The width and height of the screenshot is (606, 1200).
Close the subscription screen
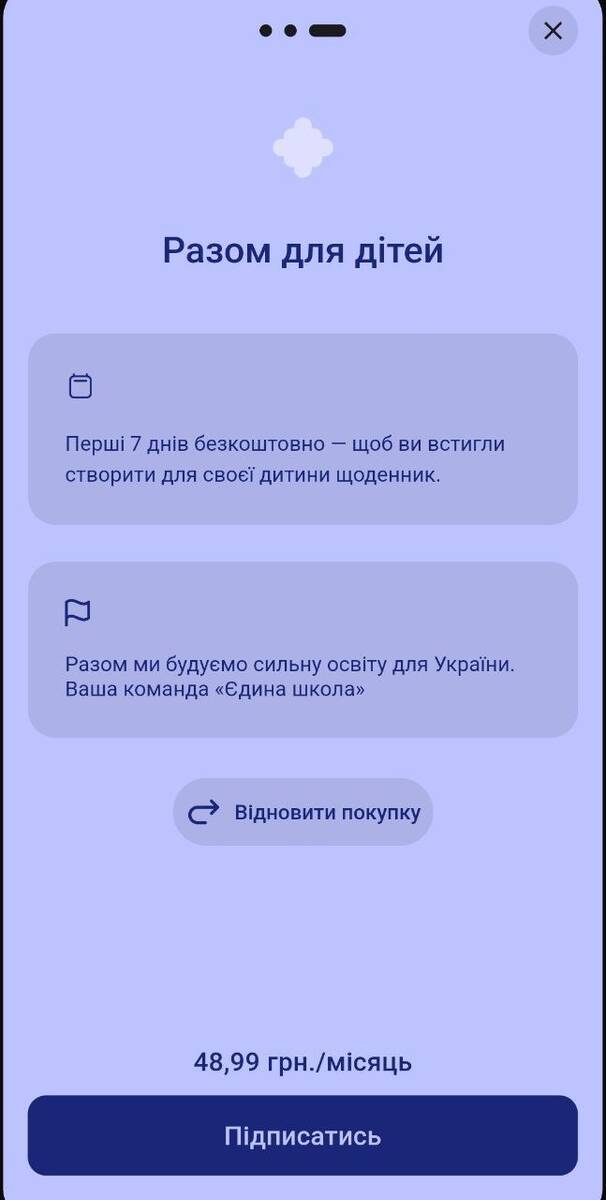(x=552, y=31)
